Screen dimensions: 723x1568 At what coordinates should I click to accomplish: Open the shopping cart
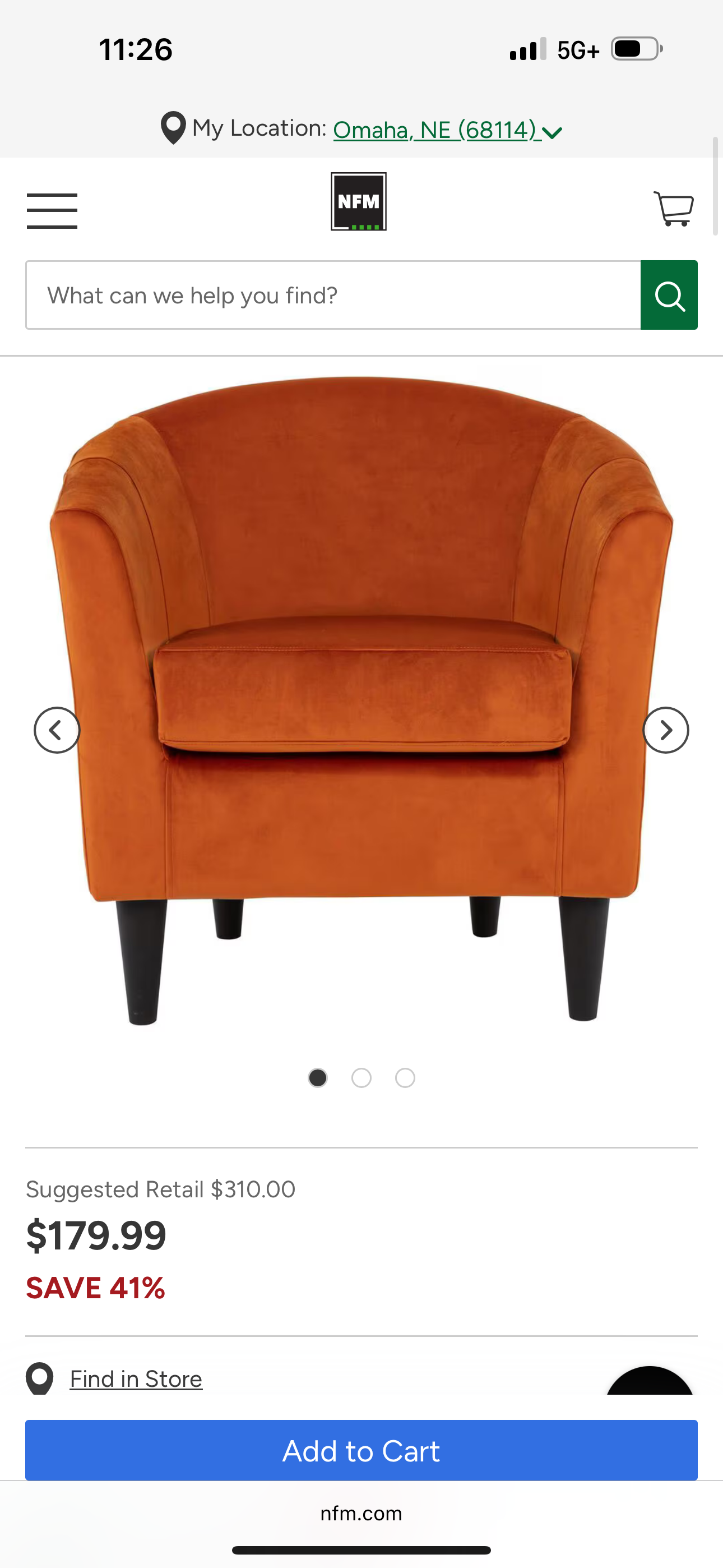click(674, 209)
